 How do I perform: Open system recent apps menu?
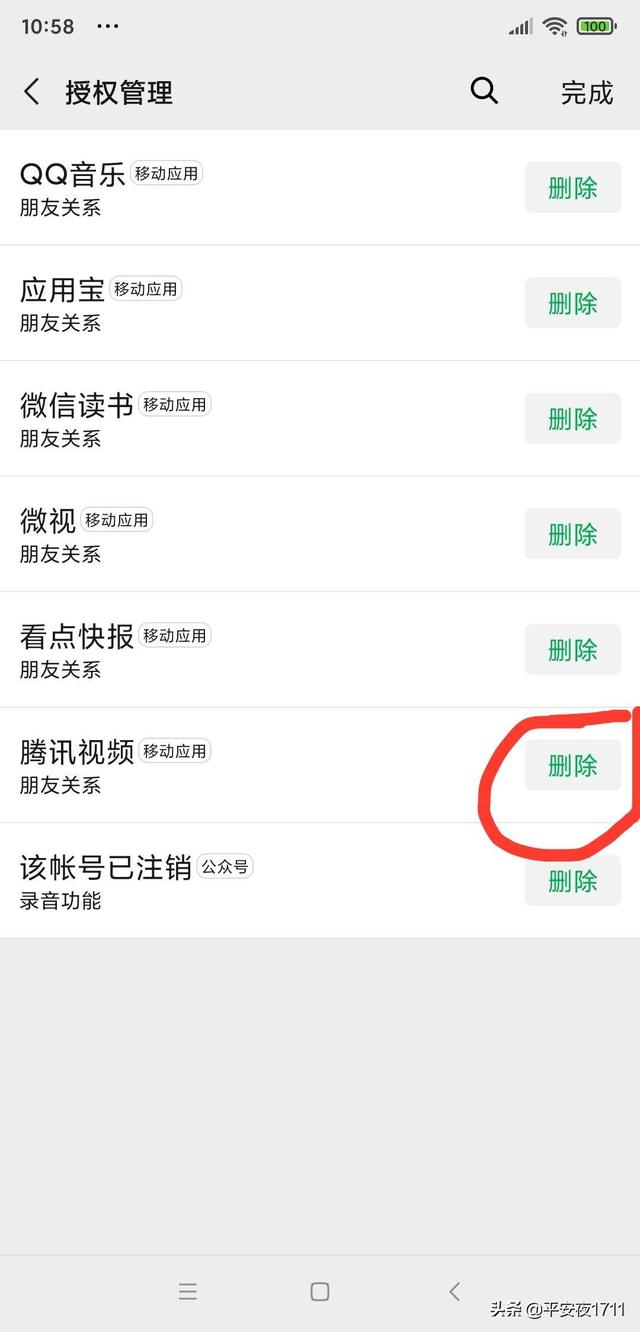pos(188,1291)
